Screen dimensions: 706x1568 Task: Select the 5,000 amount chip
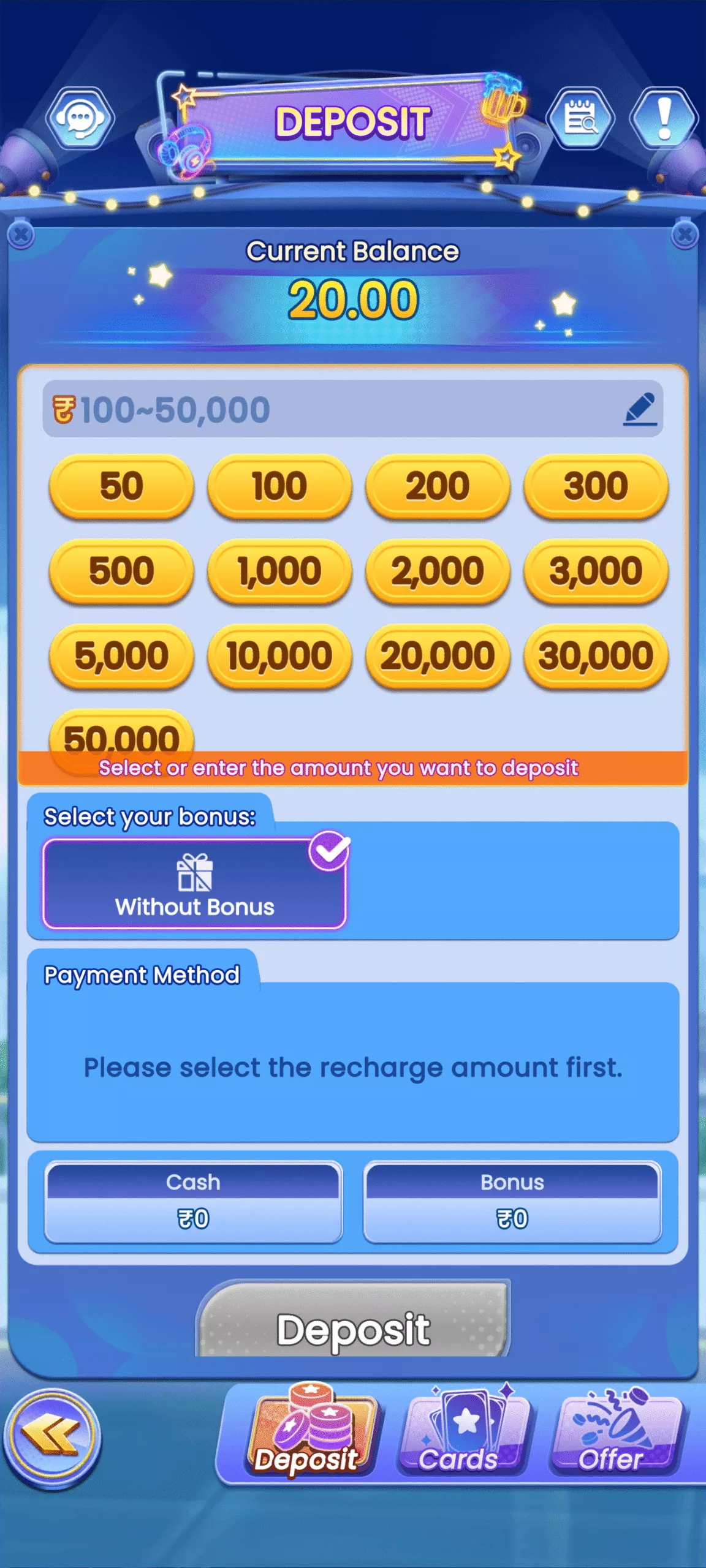121,655
